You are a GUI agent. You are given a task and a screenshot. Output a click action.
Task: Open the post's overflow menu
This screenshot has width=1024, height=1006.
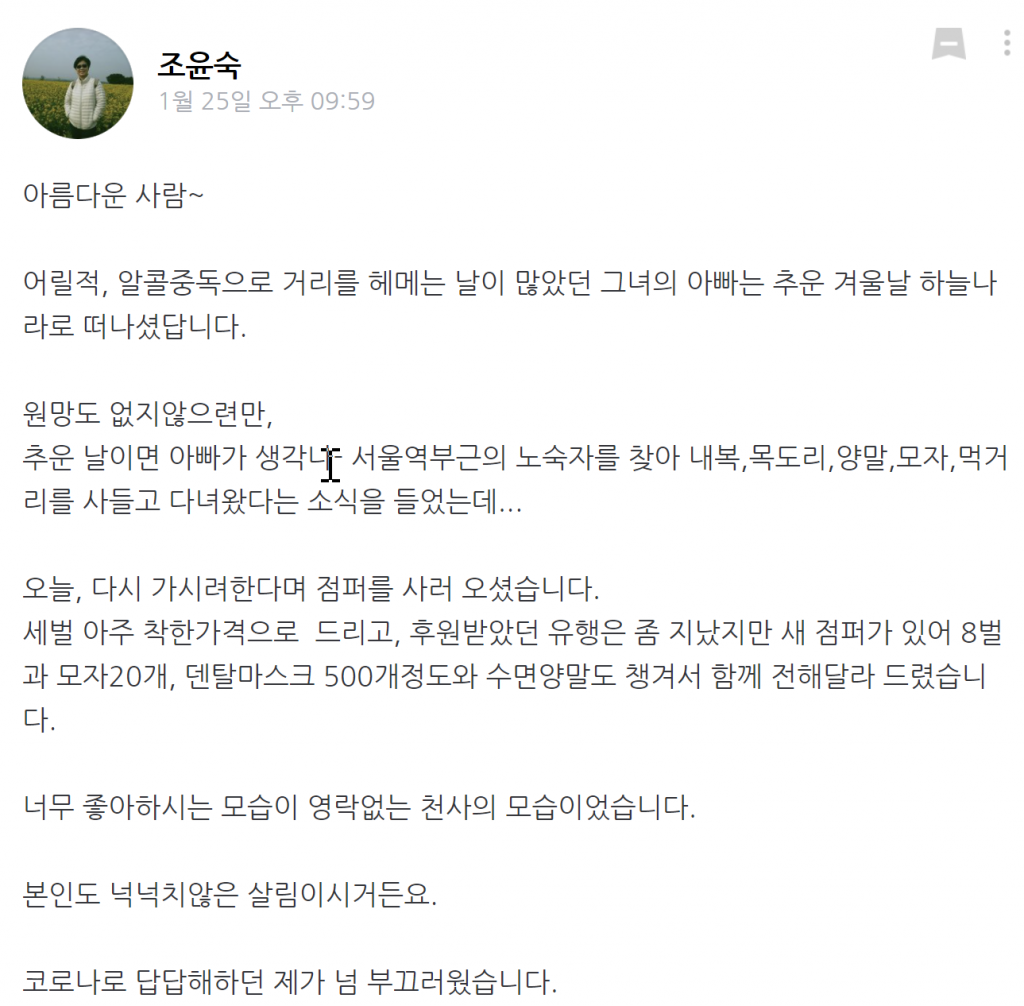(1006, 44)
